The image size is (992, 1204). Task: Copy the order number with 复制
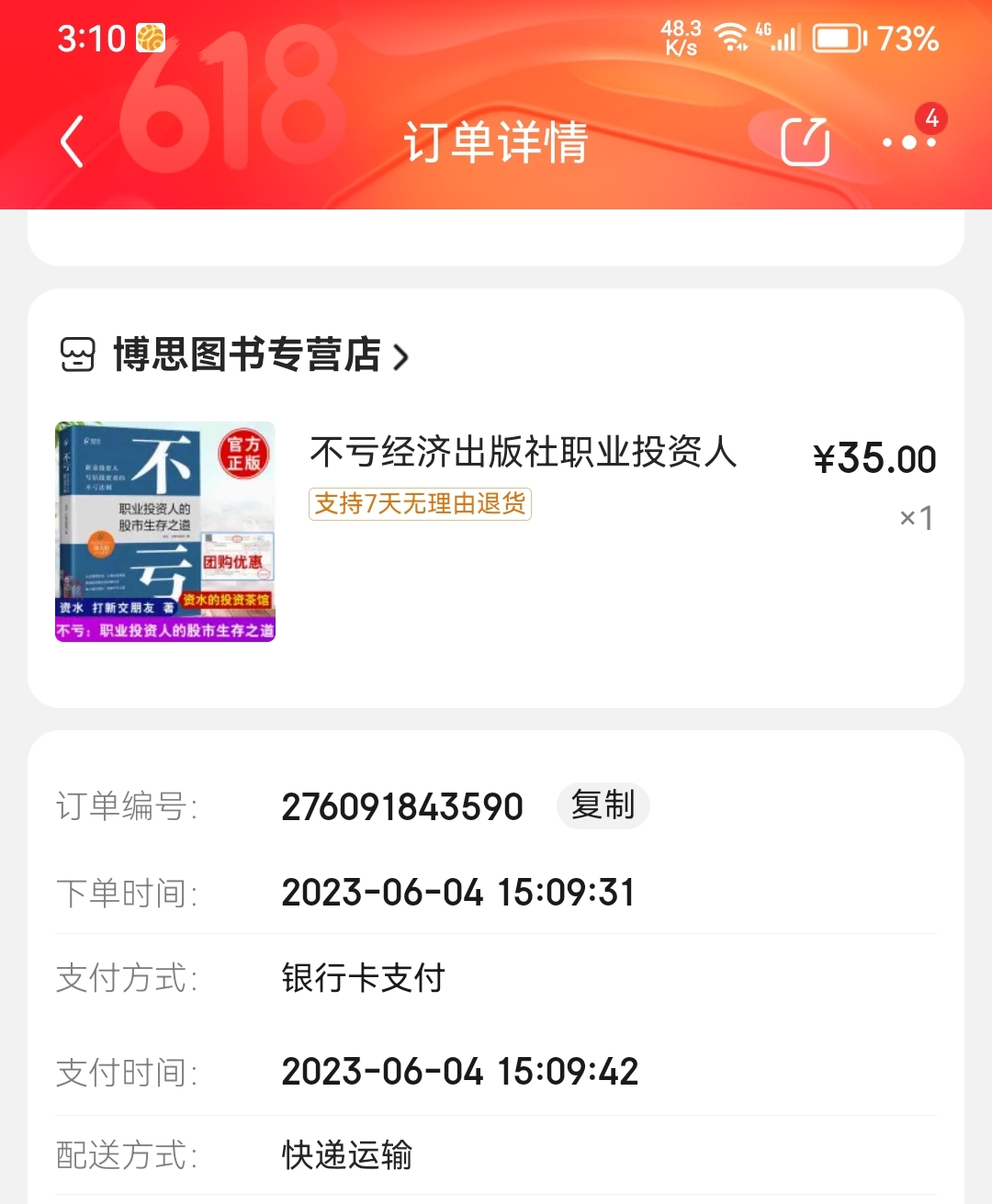click(x=603, y=805)
